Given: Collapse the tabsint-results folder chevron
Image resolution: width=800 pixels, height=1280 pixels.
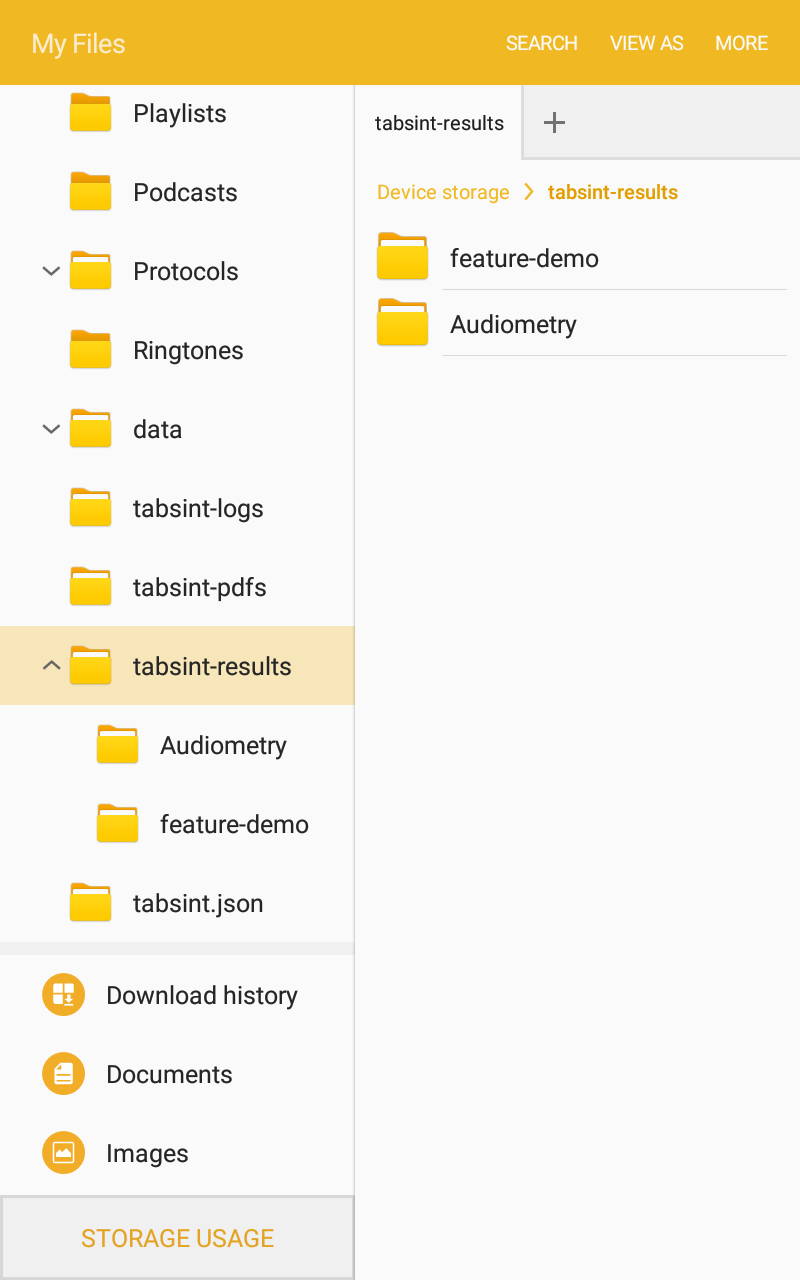Looking at the screenshot, I should [51, 666].
